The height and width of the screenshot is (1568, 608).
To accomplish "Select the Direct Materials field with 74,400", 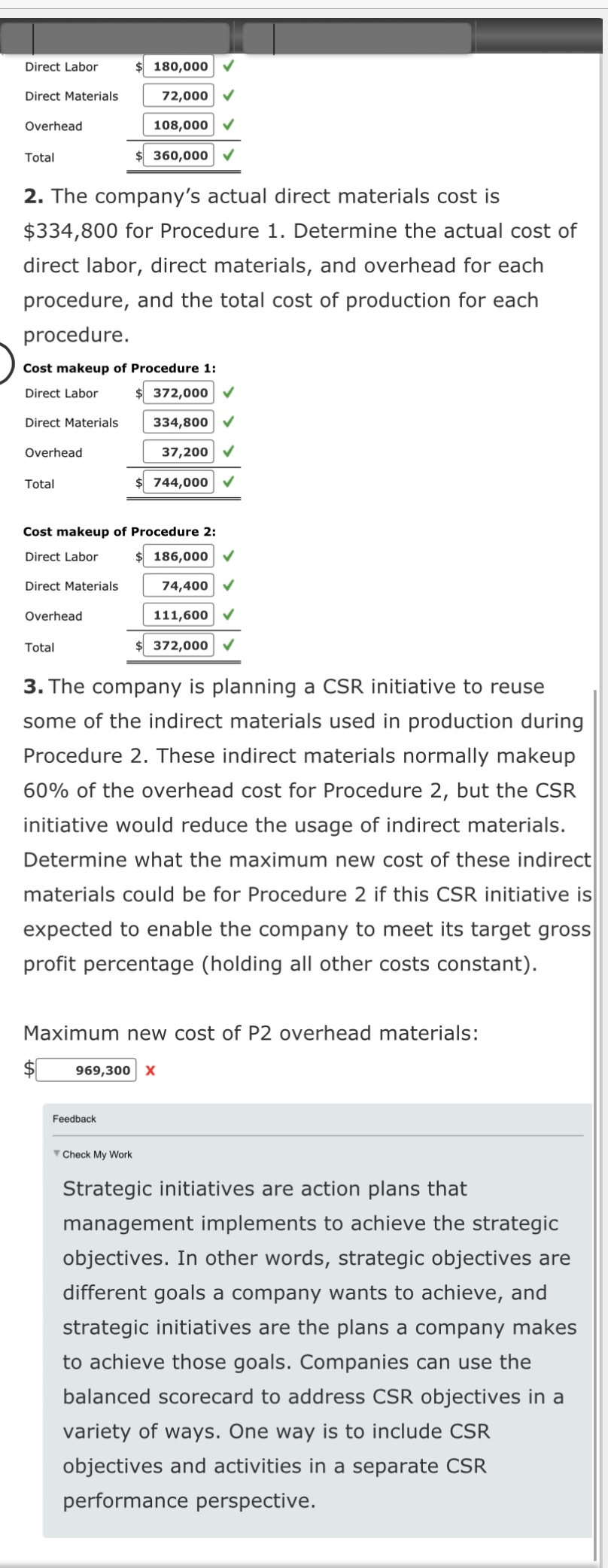I will [179, 585].
